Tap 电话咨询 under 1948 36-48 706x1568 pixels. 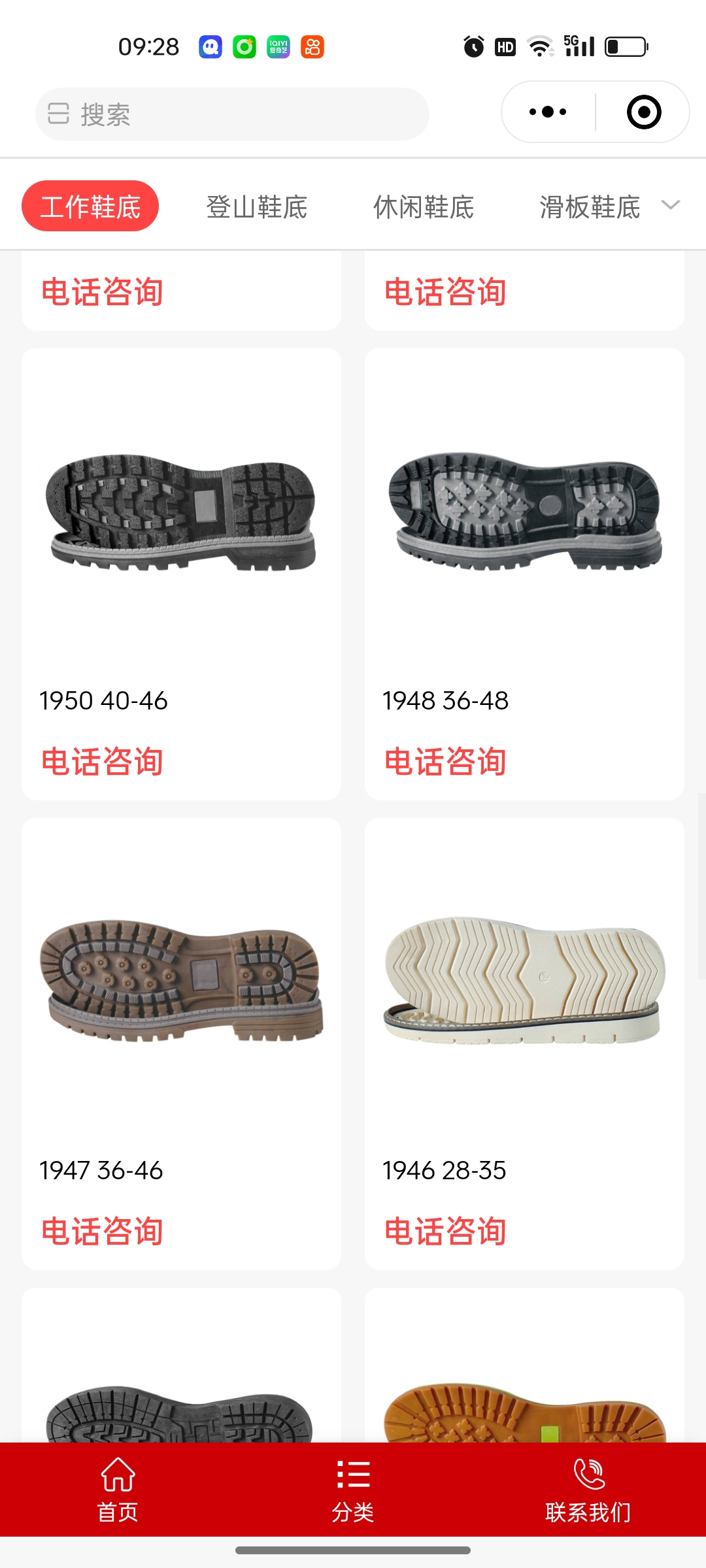pyautogui.click(x=445, y=762)
